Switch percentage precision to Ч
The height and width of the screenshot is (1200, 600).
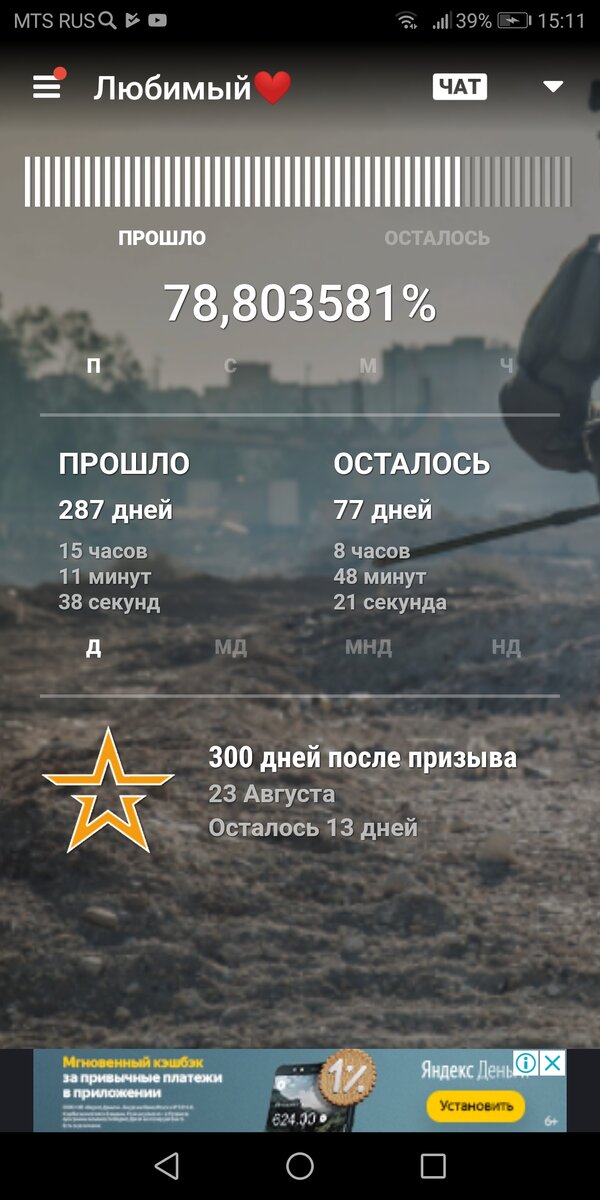tap(506, 366)
